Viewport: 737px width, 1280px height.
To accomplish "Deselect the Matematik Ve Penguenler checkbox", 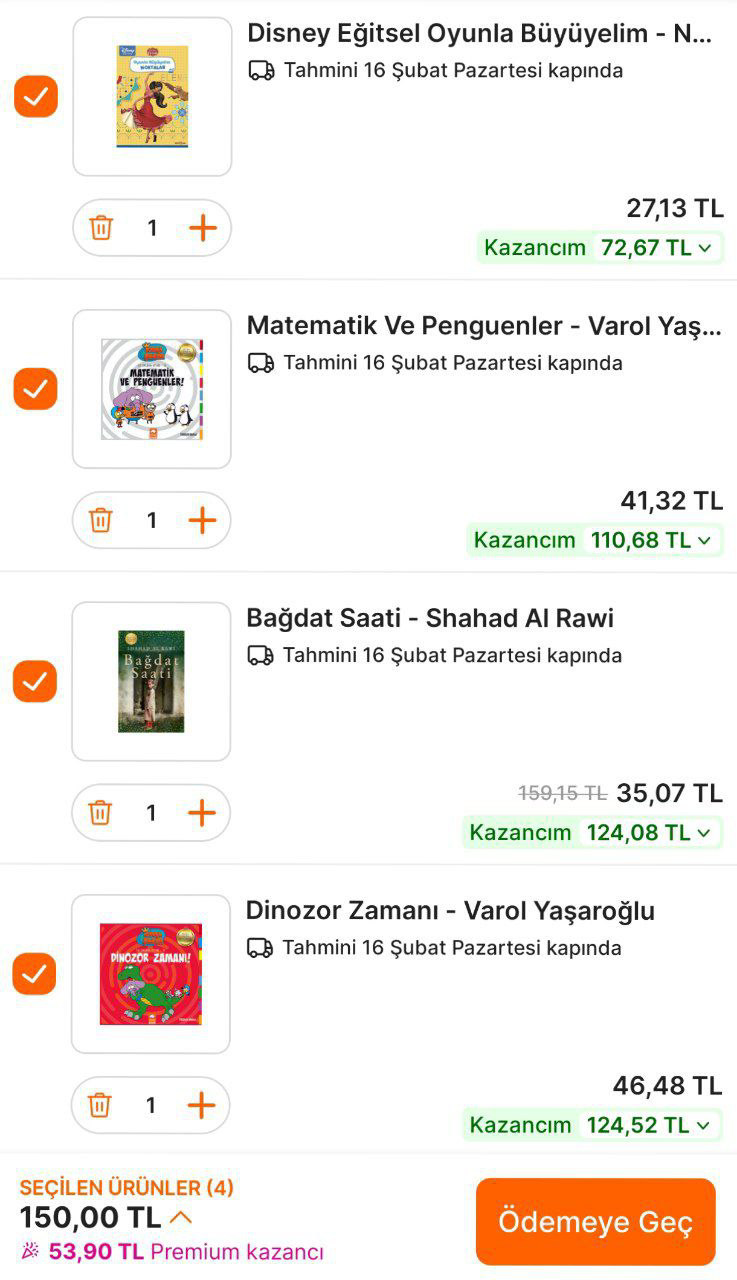I will click(36, 389).
